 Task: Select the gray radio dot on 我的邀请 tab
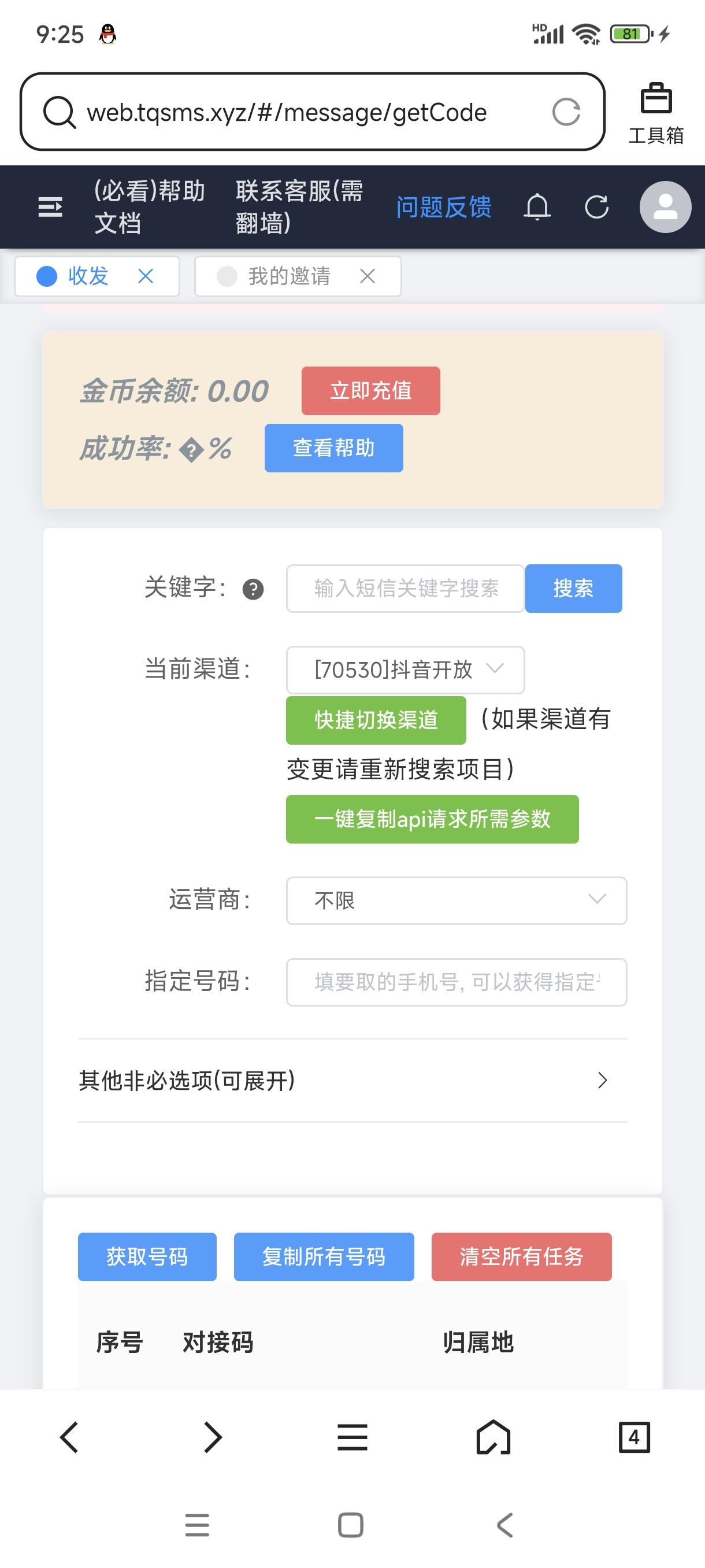(227, 276)
